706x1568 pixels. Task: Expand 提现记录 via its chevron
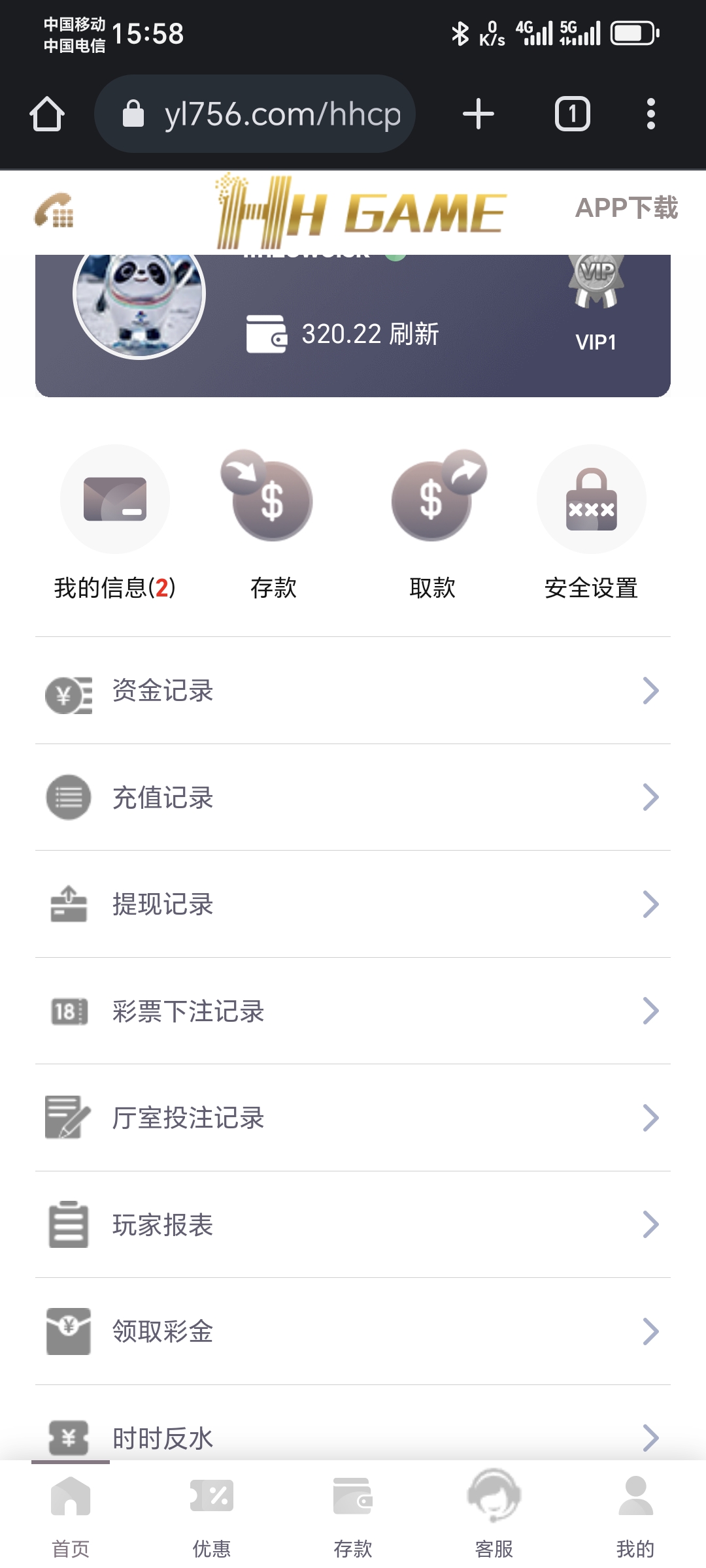tap(649, 904)
